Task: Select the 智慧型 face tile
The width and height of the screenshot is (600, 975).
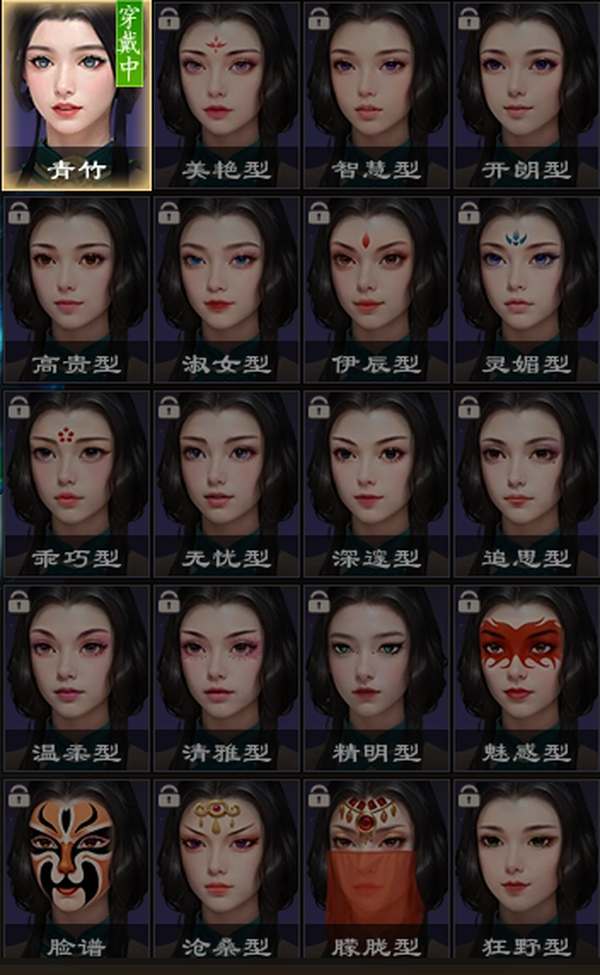Action: (x=376, y=95)
